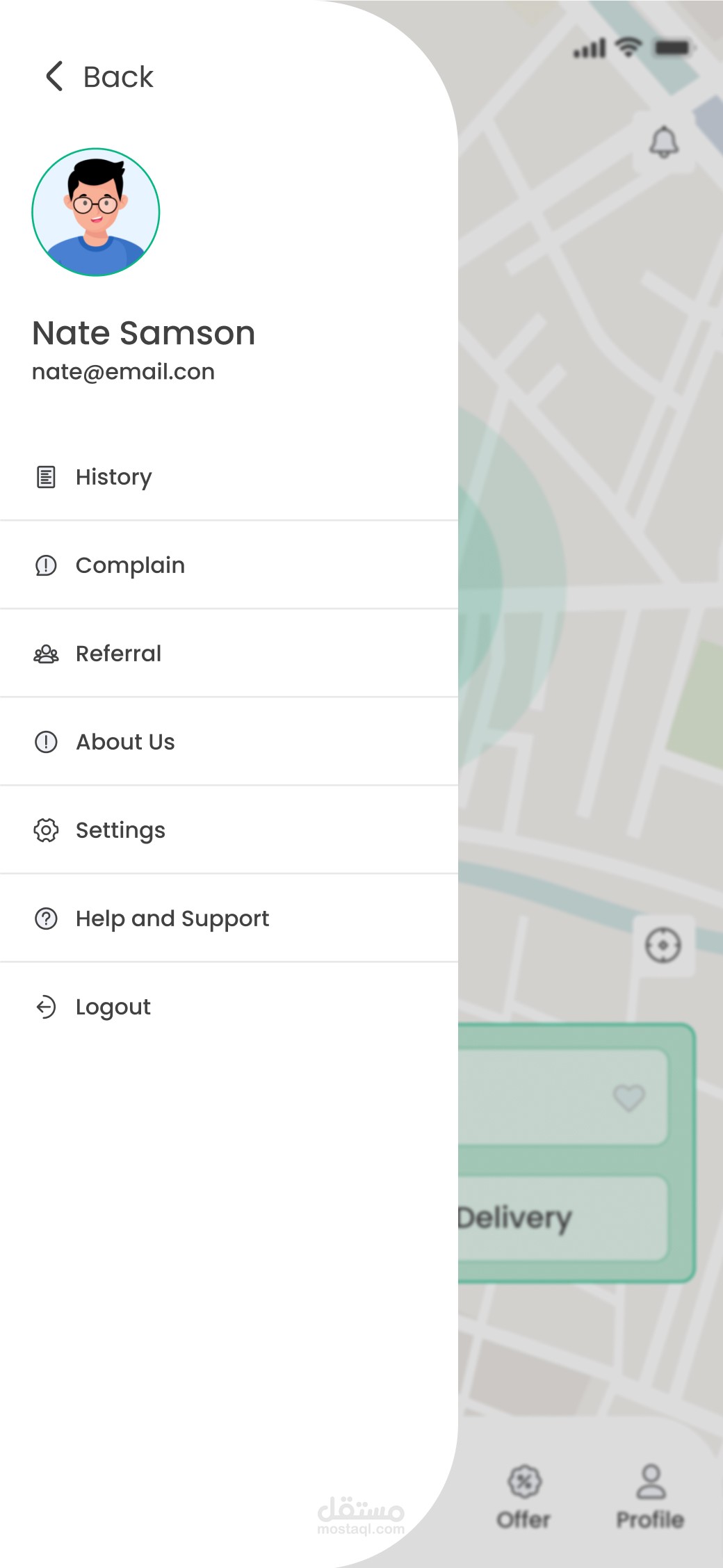This screenshot has width=723, height=1568.
Task: Tap the Back arrow to close drawer
Action: click(54, 76)
